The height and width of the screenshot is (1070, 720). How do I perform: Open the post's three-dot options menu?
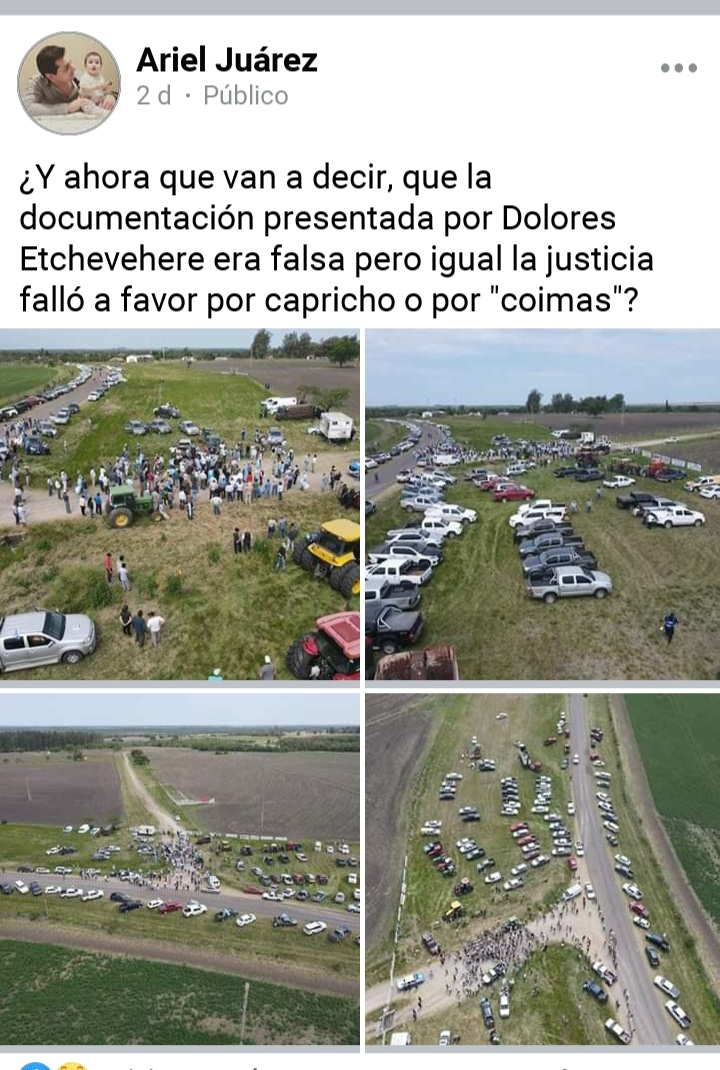tap(678, 68)
